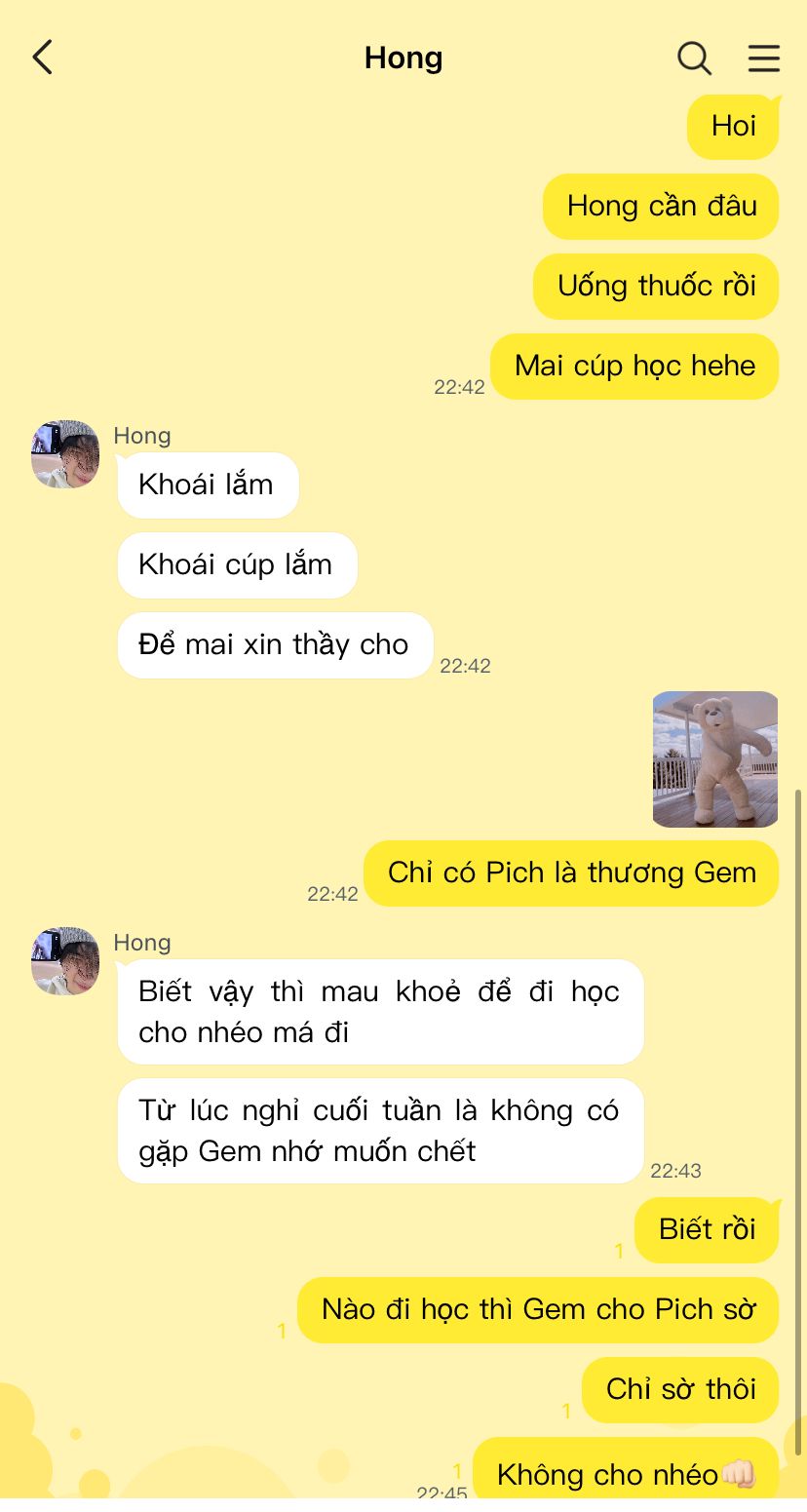Open the chat menu hamburger icon
Screen dimensions: 807x1512
[x=763, y=58]
